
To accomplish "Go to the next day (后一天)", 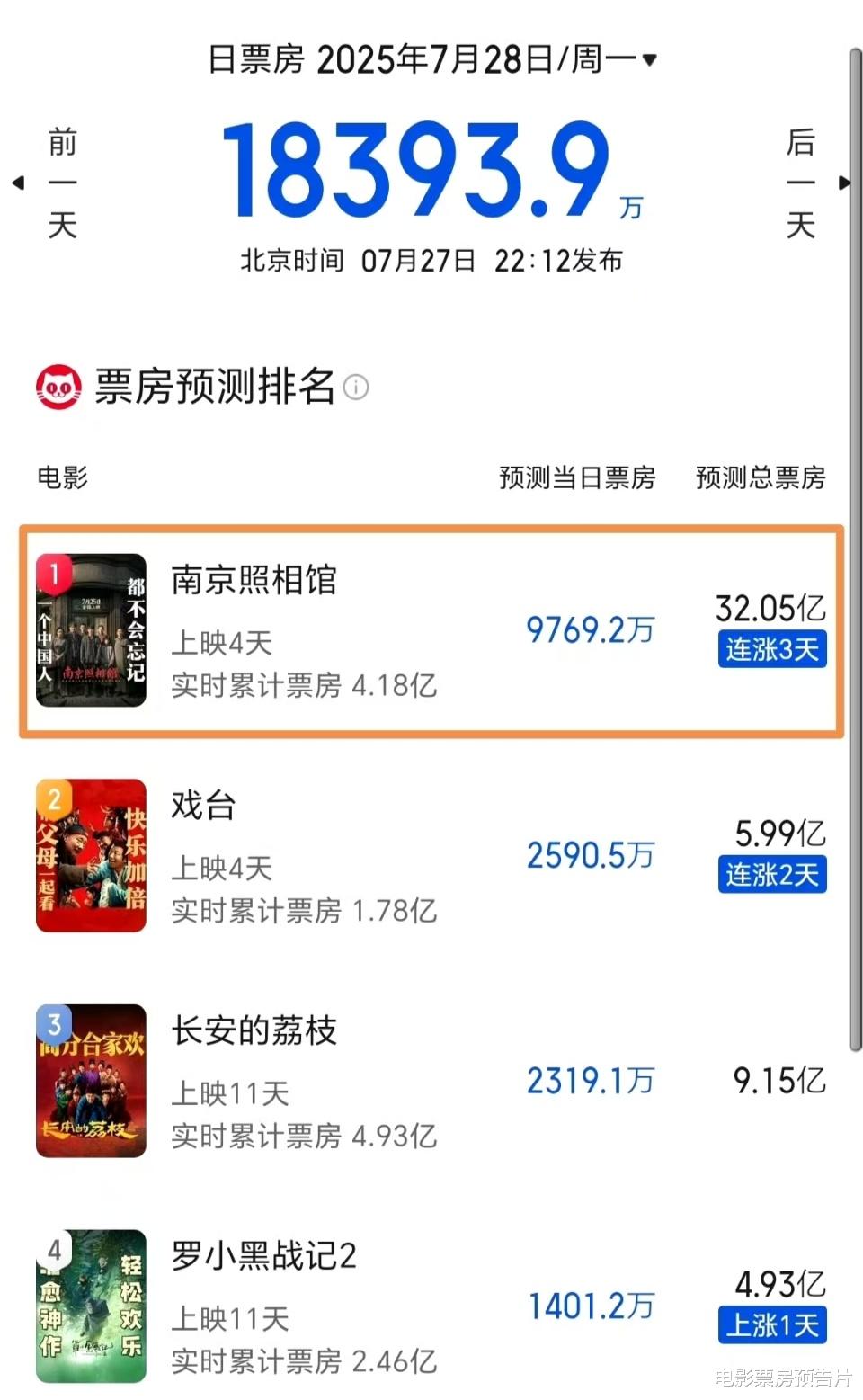I will pos(812,183).
